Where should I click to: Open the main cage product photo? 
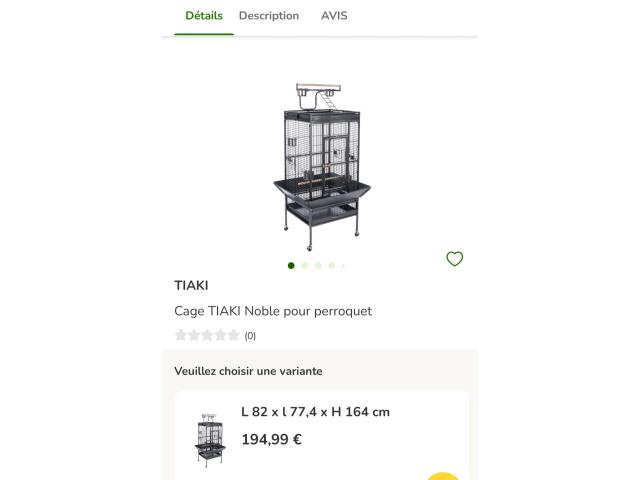tap(317, 165)
